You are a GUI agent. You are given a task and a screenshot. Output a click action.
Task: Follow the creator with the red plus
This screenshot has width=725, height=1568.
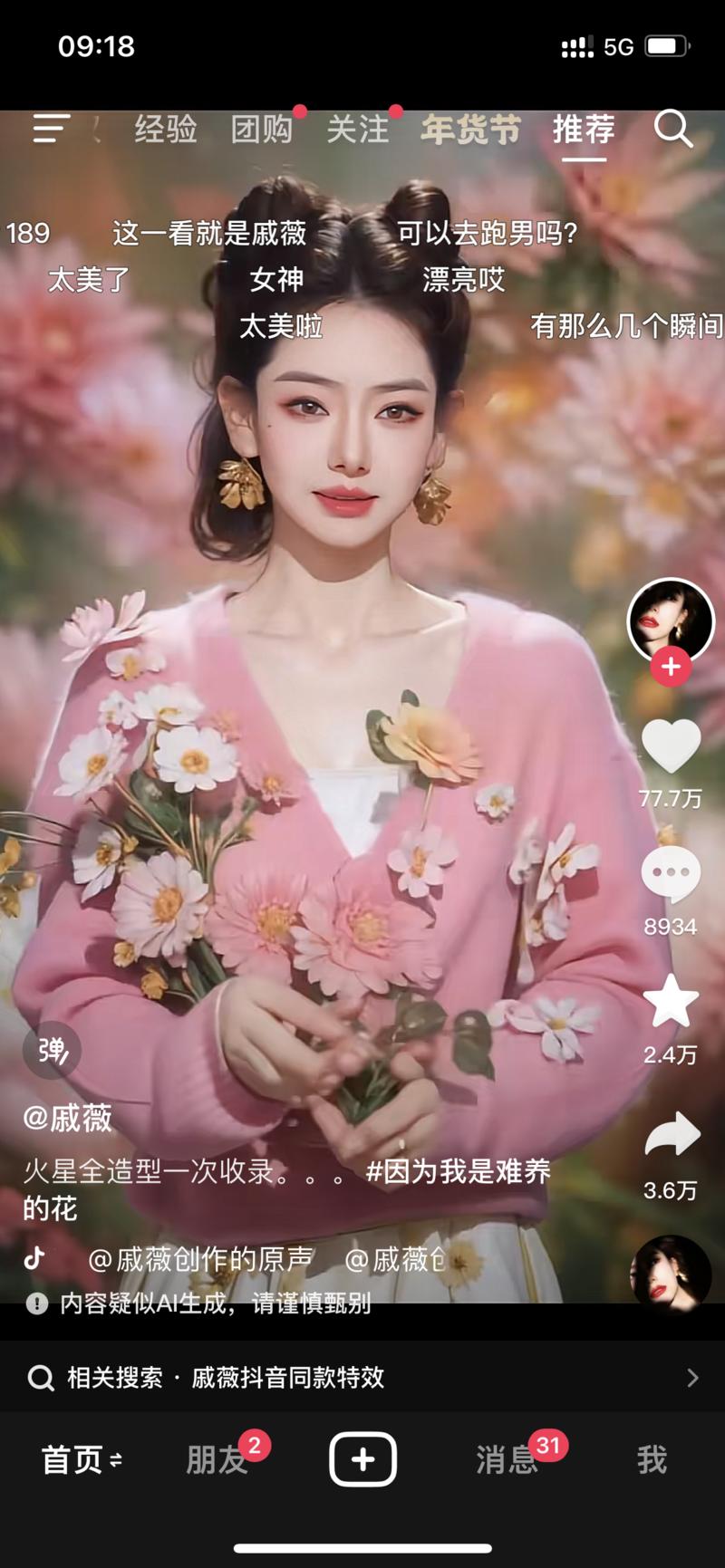pos(671,667)
